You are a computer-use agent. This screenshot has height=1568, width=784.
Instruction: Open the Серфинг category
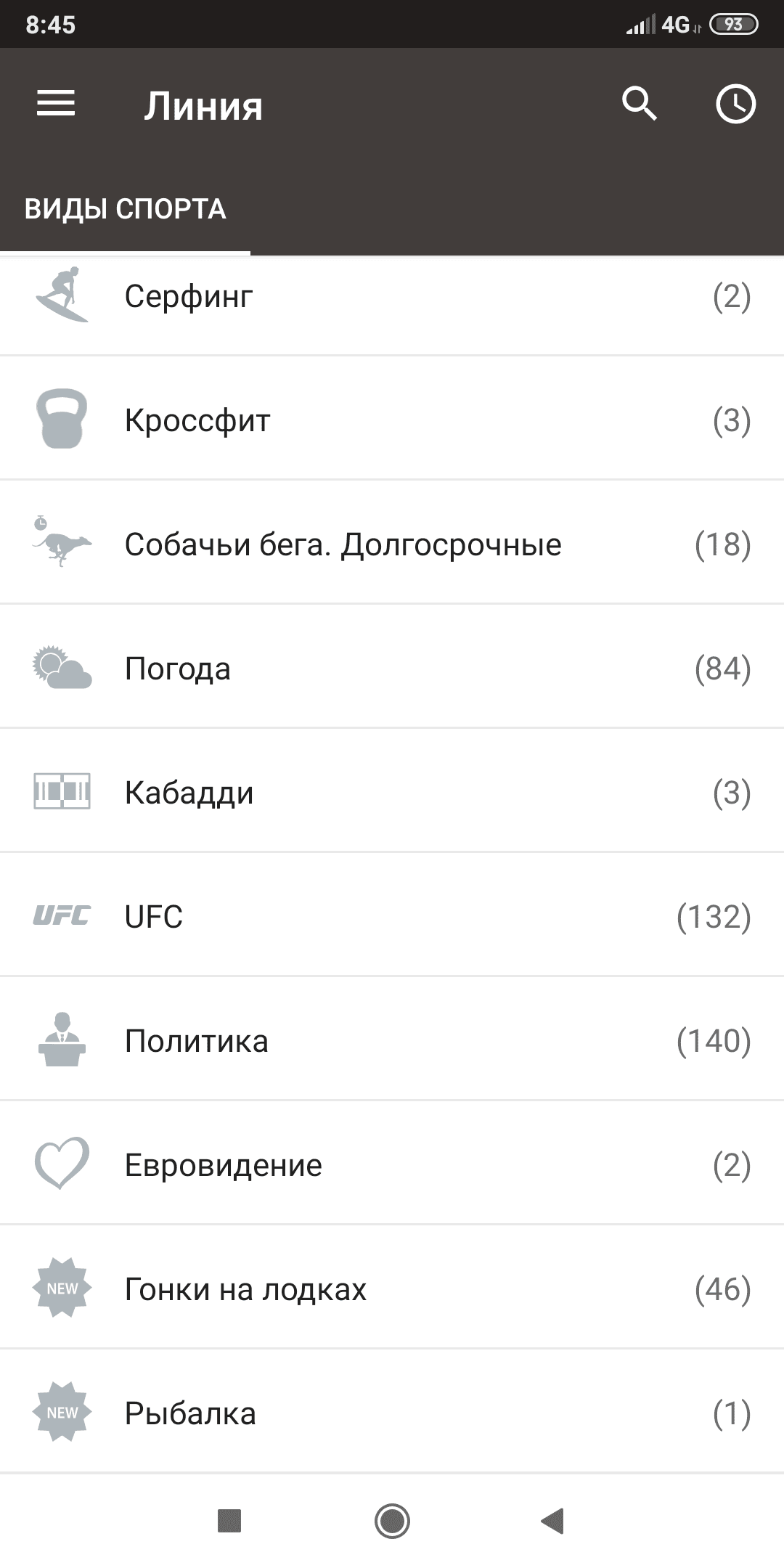point(392,296)
